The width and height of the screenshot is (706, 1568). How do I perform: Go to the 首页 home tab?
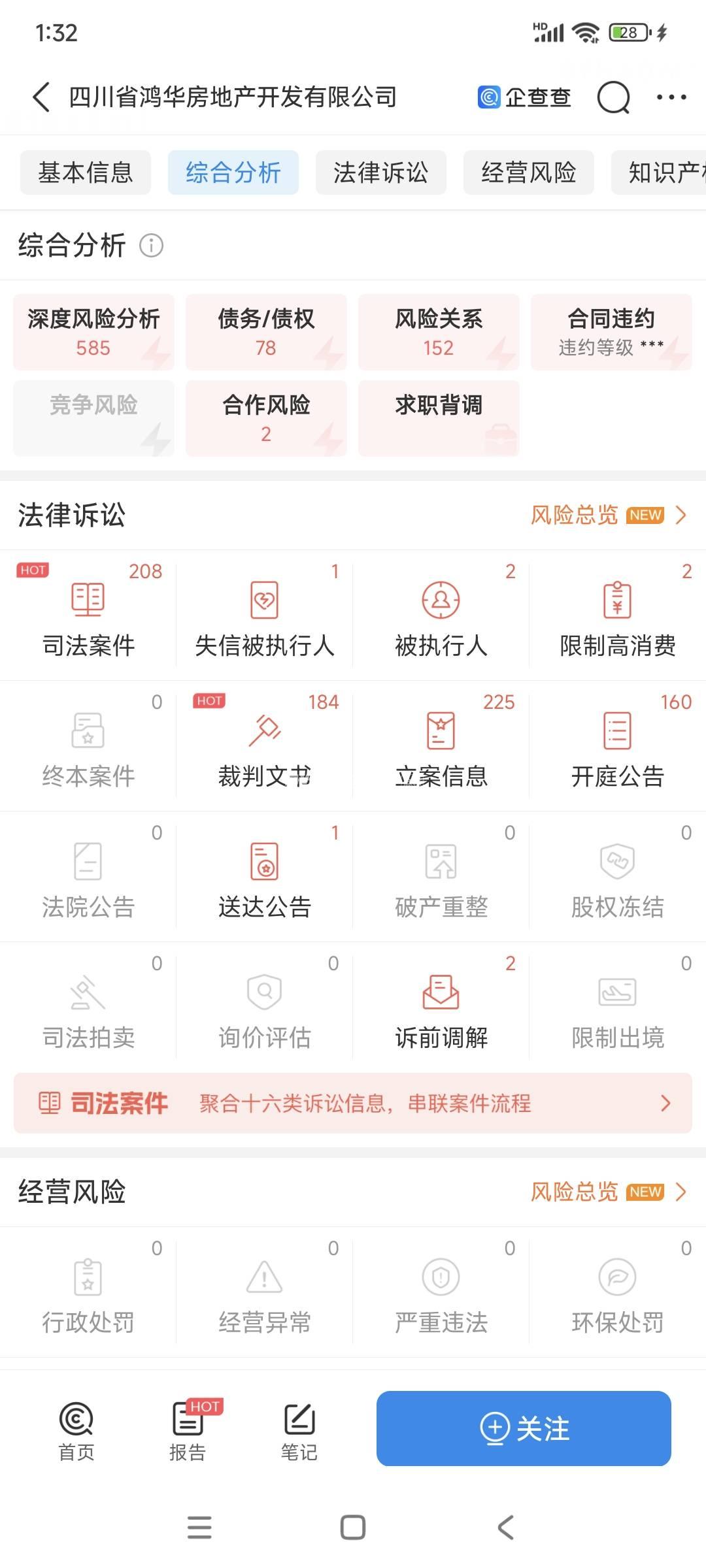point(76,1431)
